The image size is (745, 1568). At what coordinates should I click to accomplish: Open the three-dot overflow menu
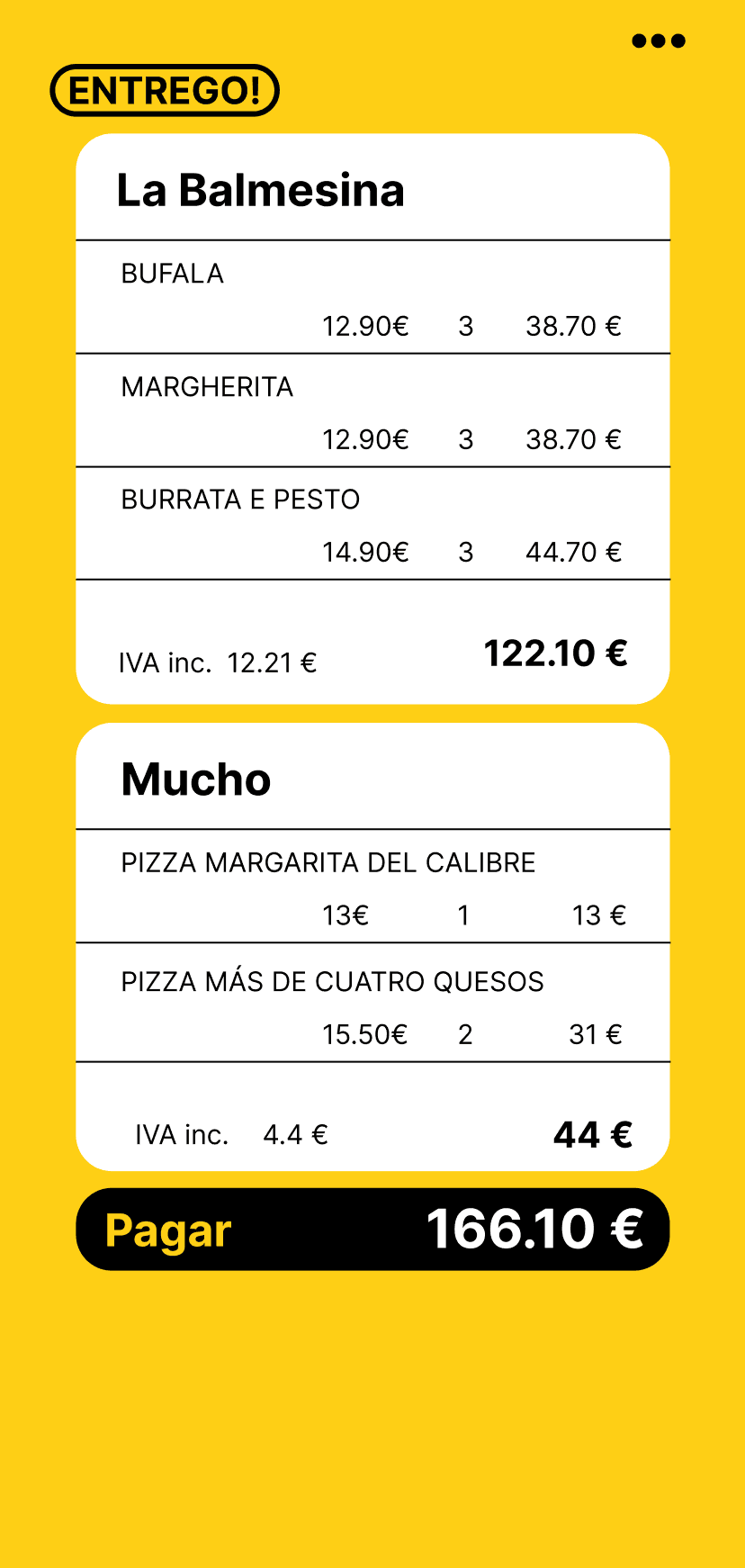click(x=659, y=41)
